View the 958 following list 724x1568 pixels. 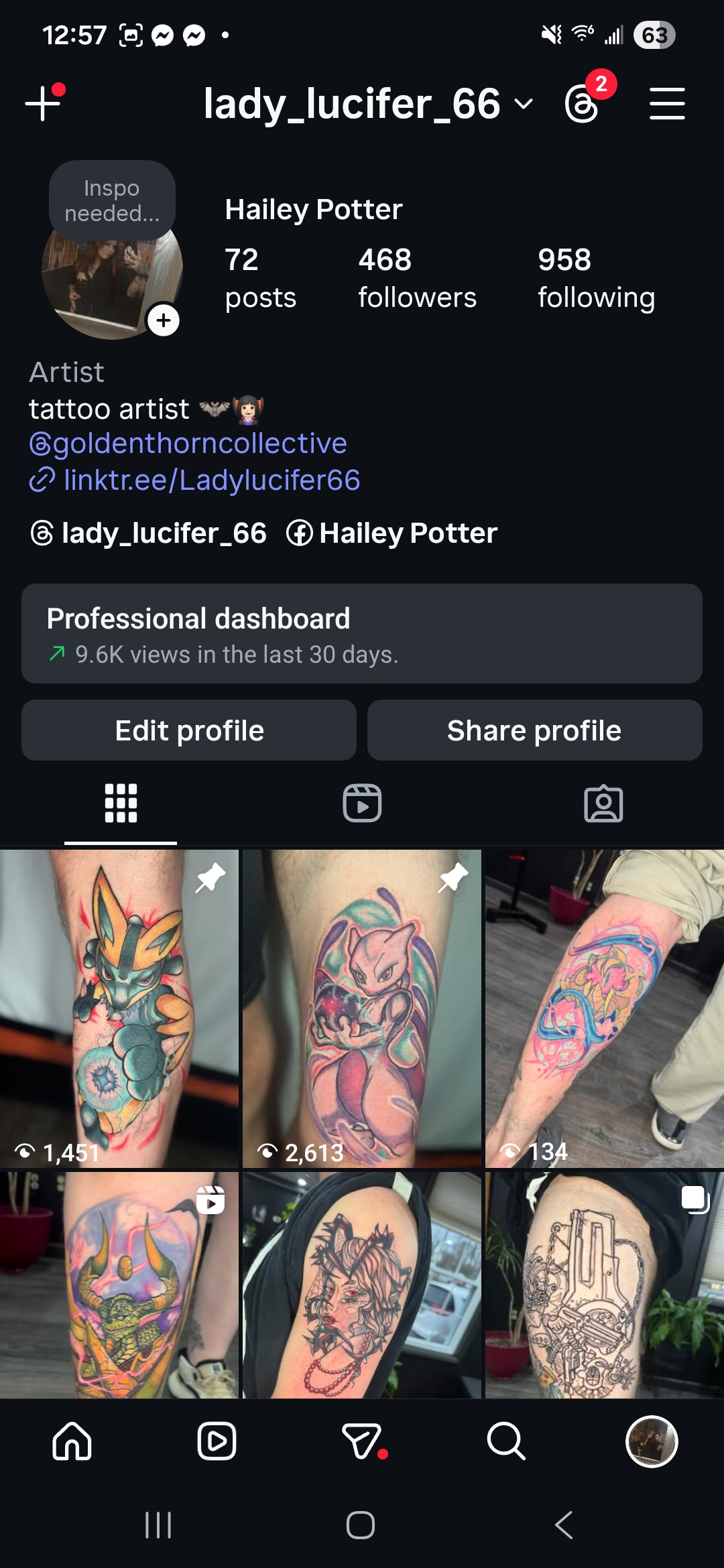point(596,278)
